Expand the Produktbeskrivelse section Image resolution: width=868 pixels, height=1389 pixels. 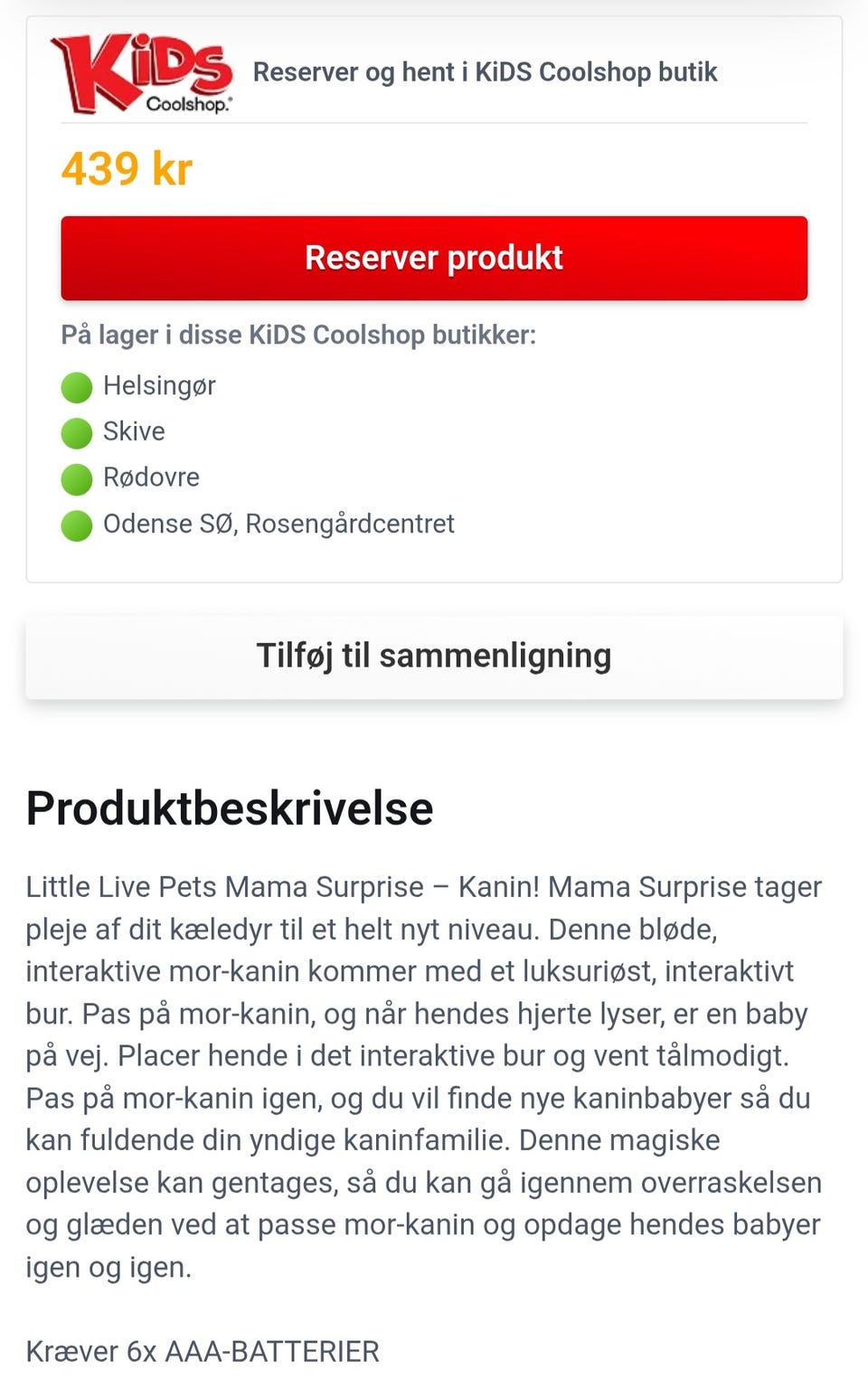pos(231,809)
